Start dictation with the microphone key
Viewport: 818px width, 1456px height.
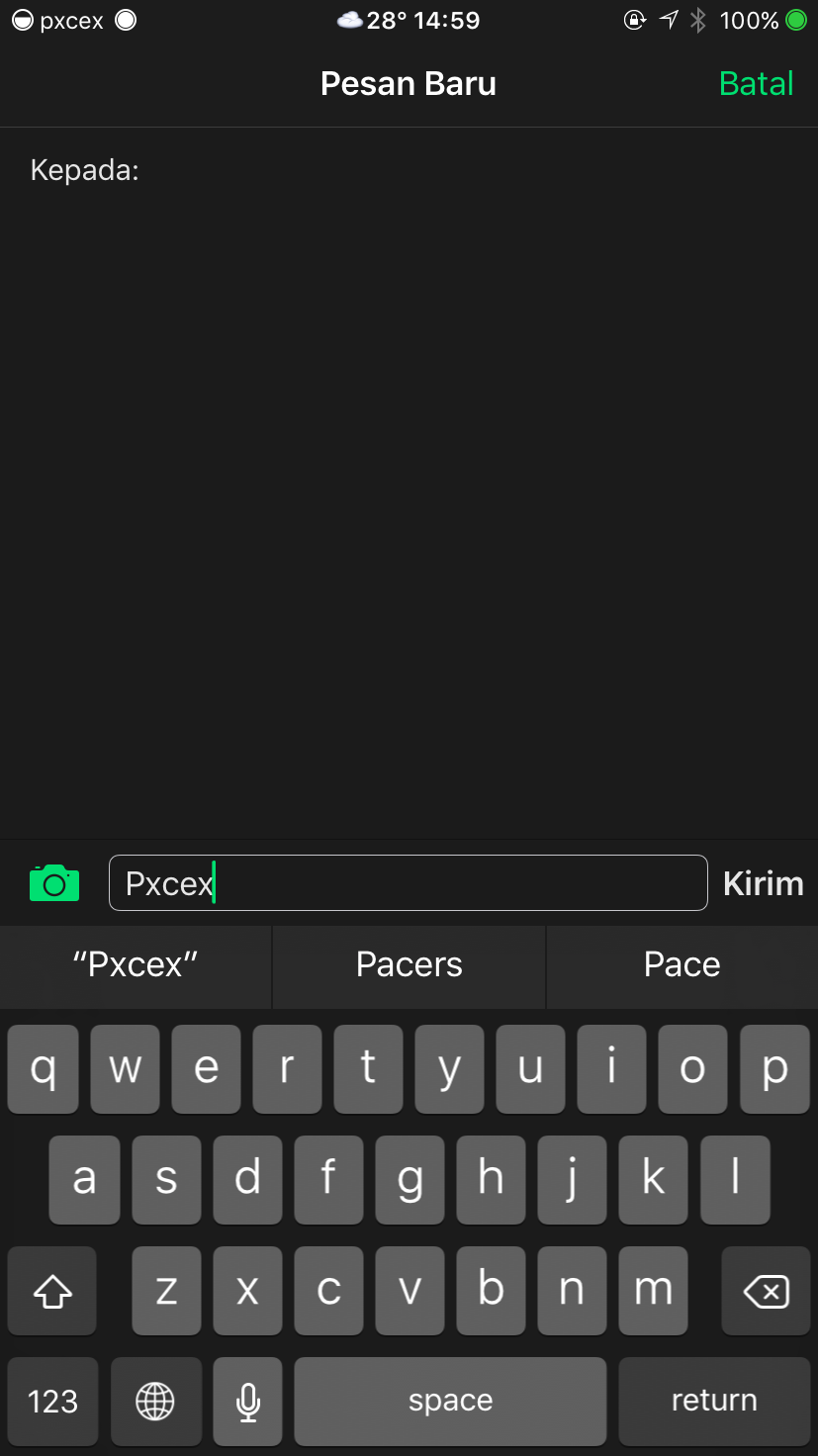[x=248, y=1401]
